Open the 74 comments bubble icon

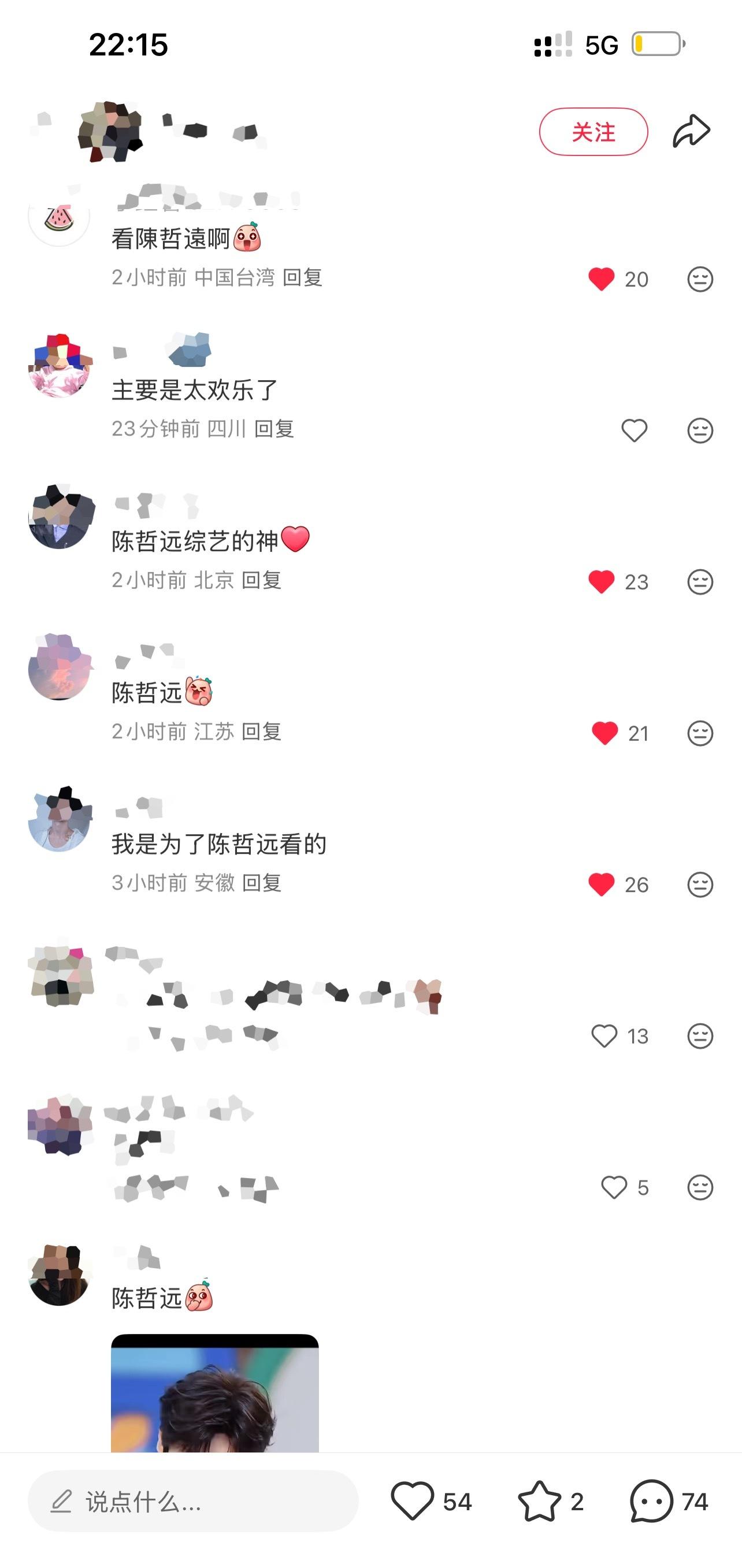coord(651,1502)
